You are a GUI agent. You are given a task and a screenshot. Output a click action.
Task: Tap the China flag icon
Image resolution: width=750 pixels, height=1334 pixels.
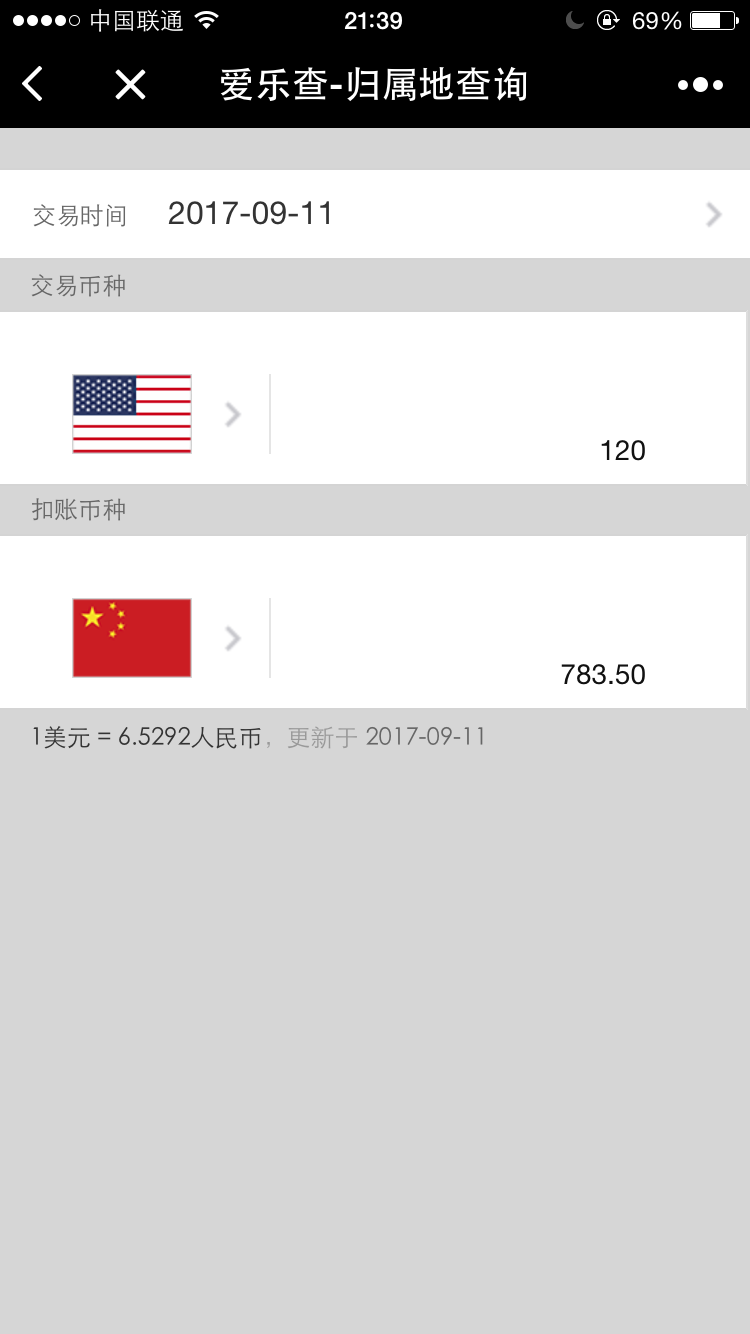click(131, 637)
